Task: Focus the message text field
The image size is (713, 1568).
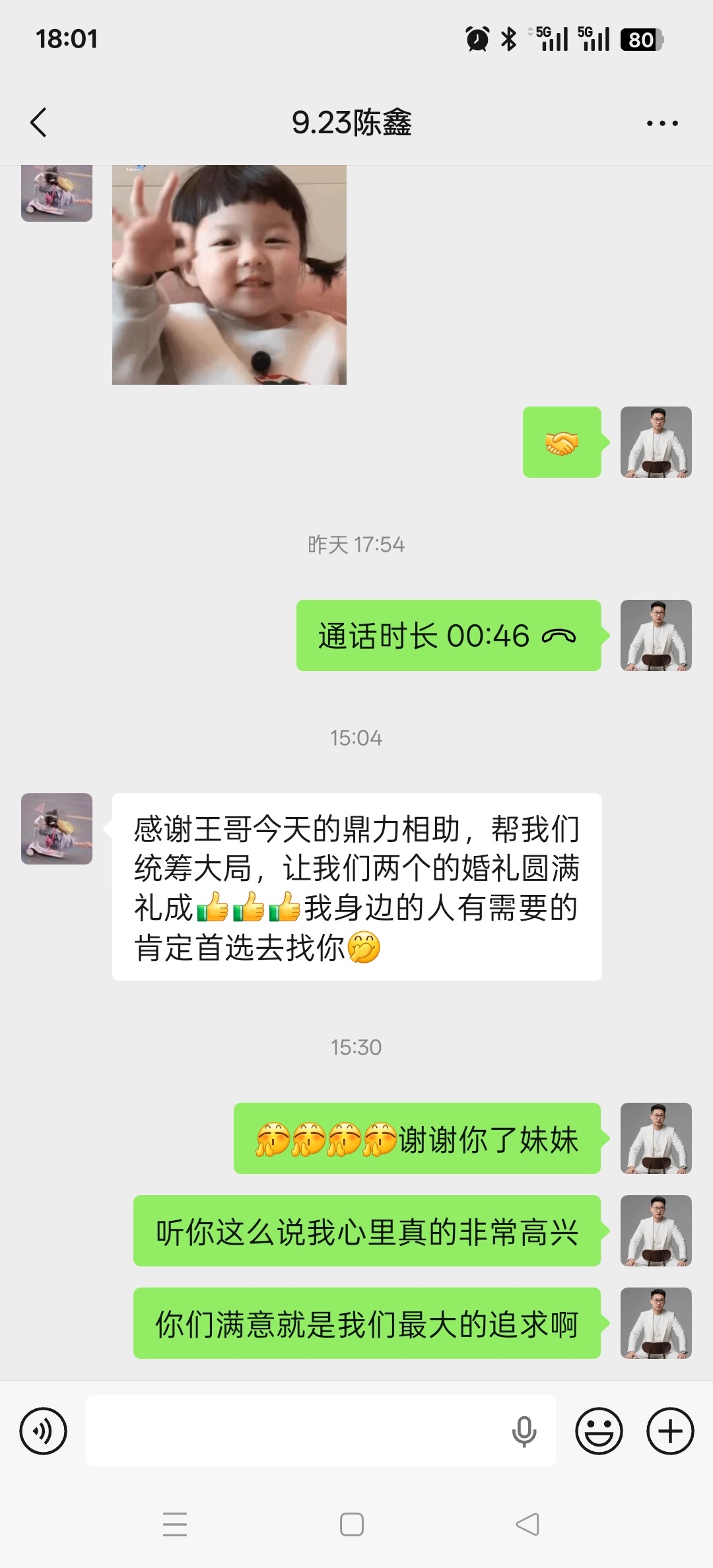Action: tap(297, 1431)
